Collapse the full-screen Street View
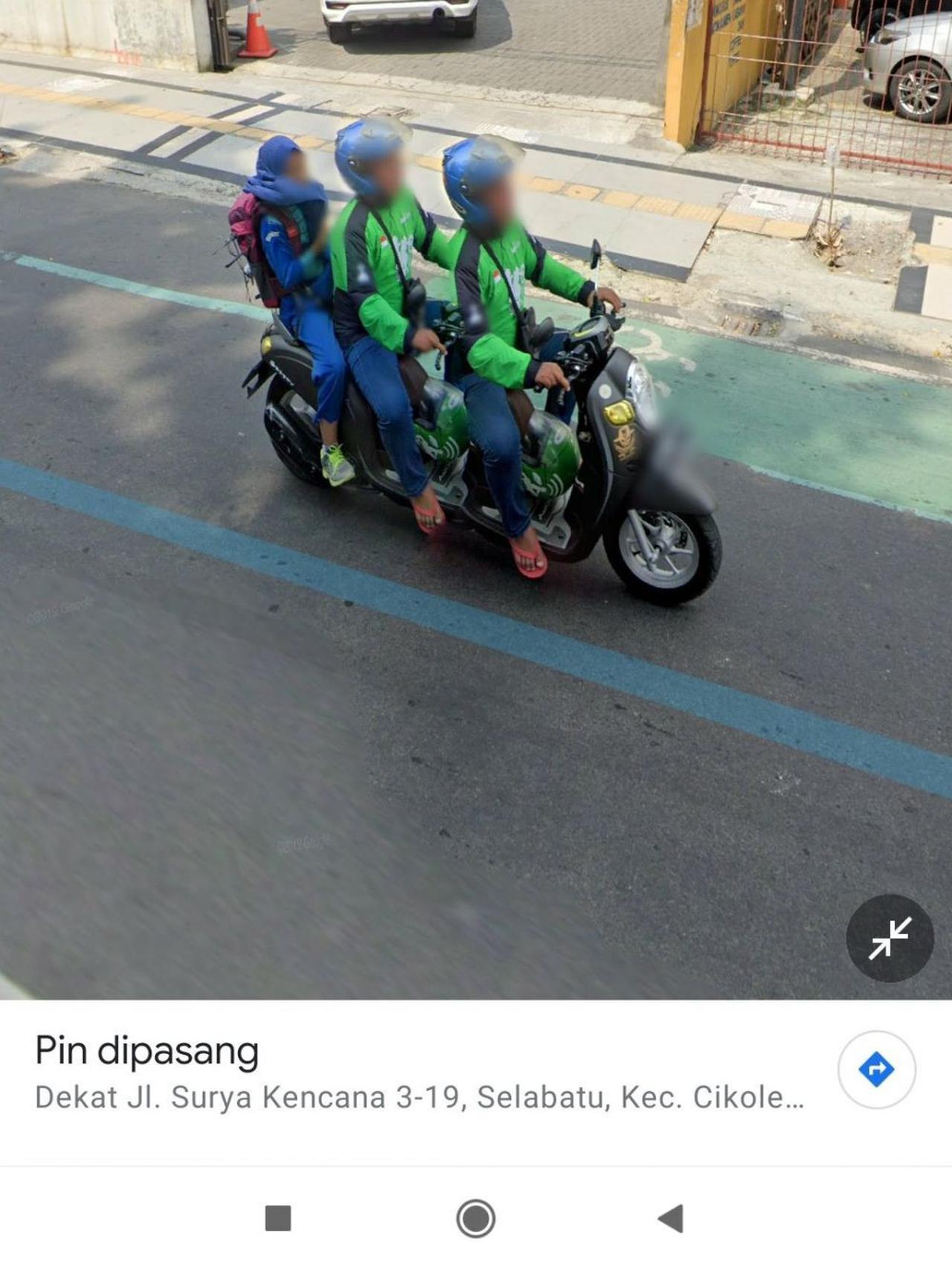The width and height of the screenshot is (952, 1269). [x=890, y=937]
